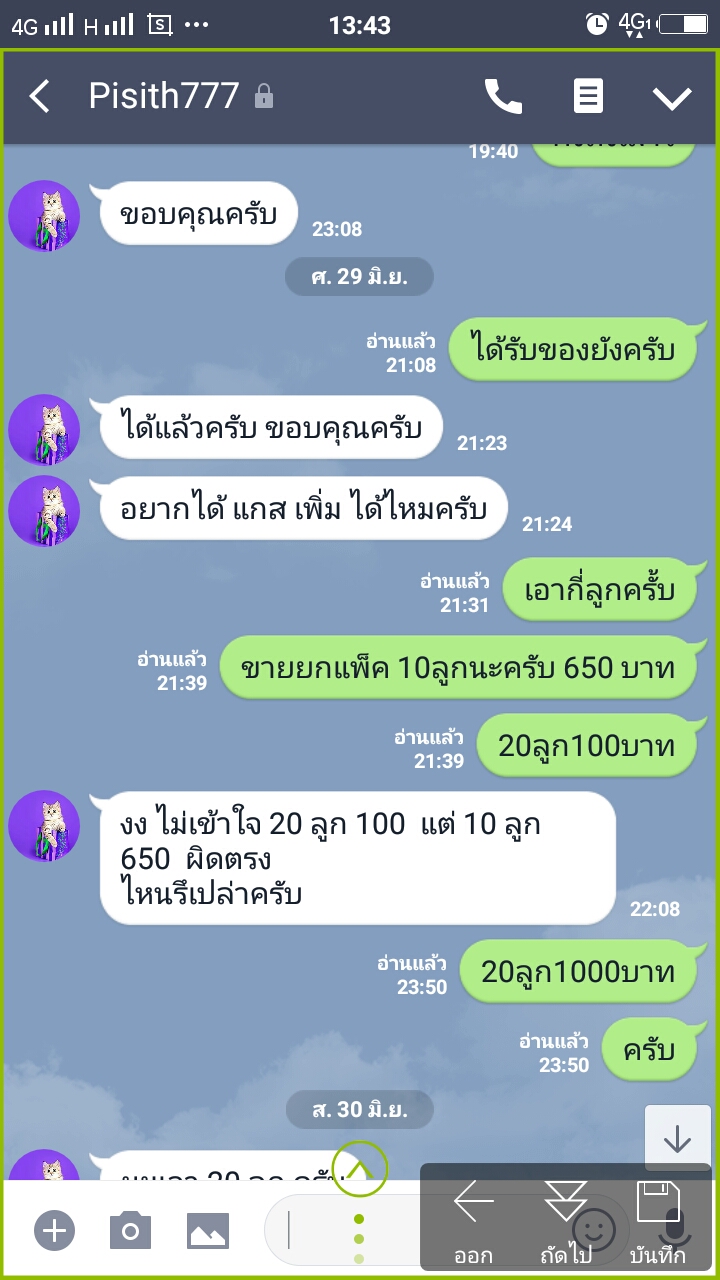The width and height of the screenshot is (720, 1280).
Task: Start a voice call with Pisith777
Action: point(503,97)
